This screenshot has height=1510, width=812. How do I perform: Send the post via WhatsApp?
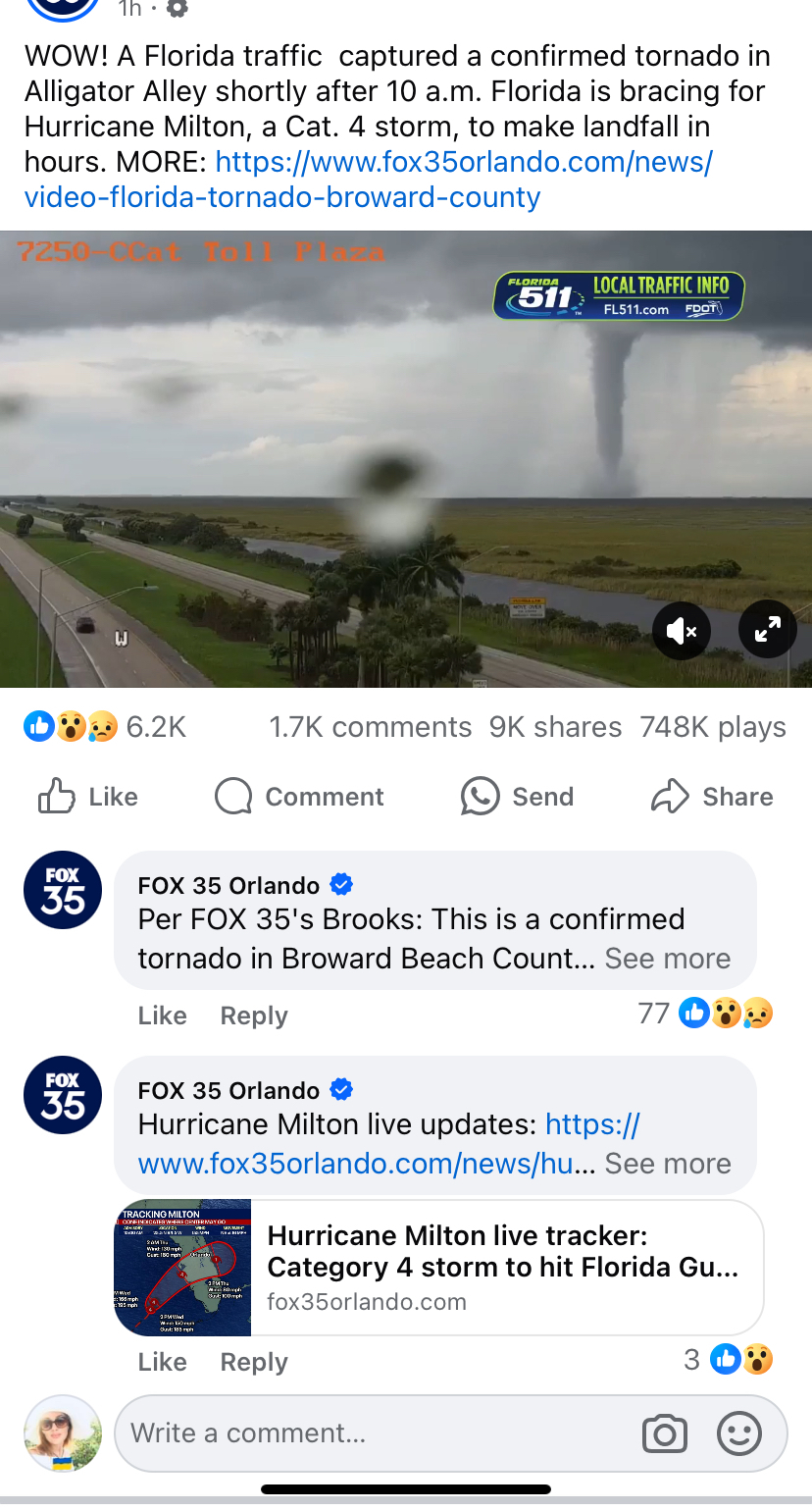518,797
